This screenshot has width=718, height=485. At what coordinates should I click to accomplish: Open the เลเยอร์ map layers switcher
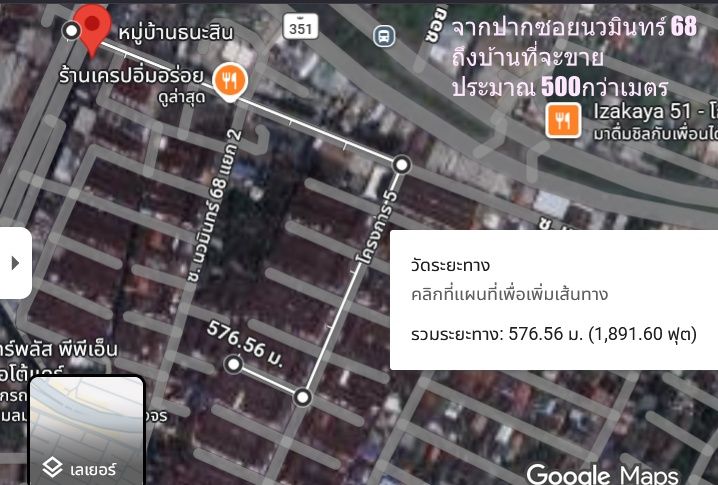(87, 430)
